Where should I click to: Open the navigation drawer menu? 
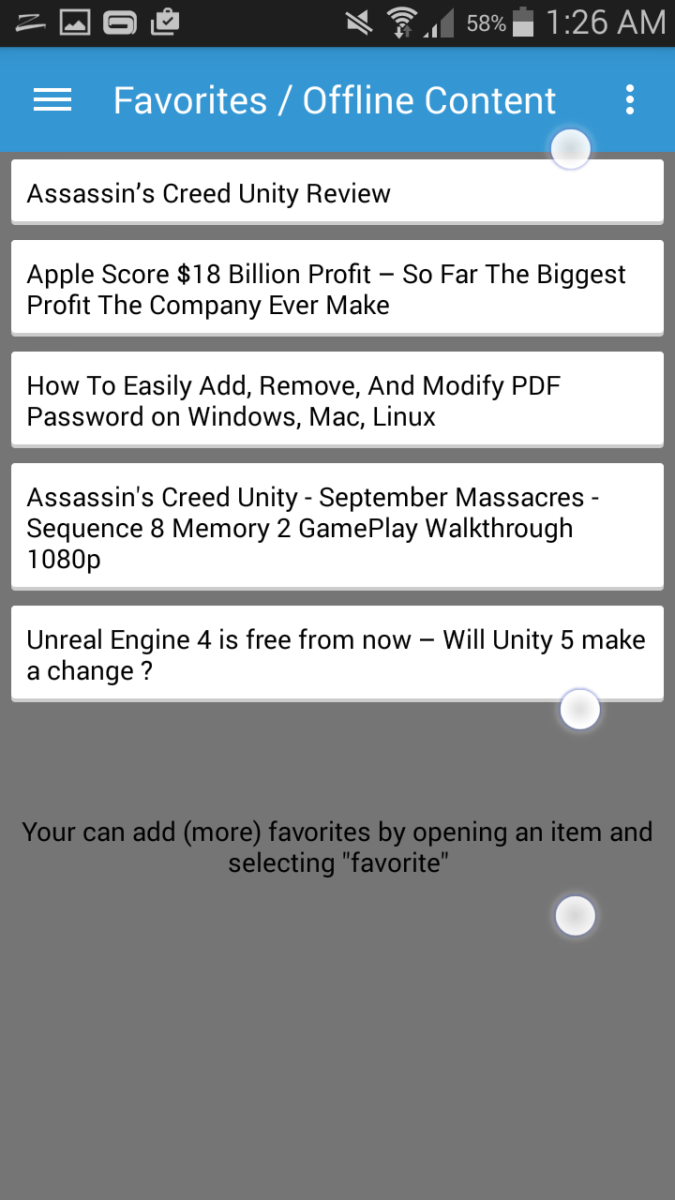(52, 100)
